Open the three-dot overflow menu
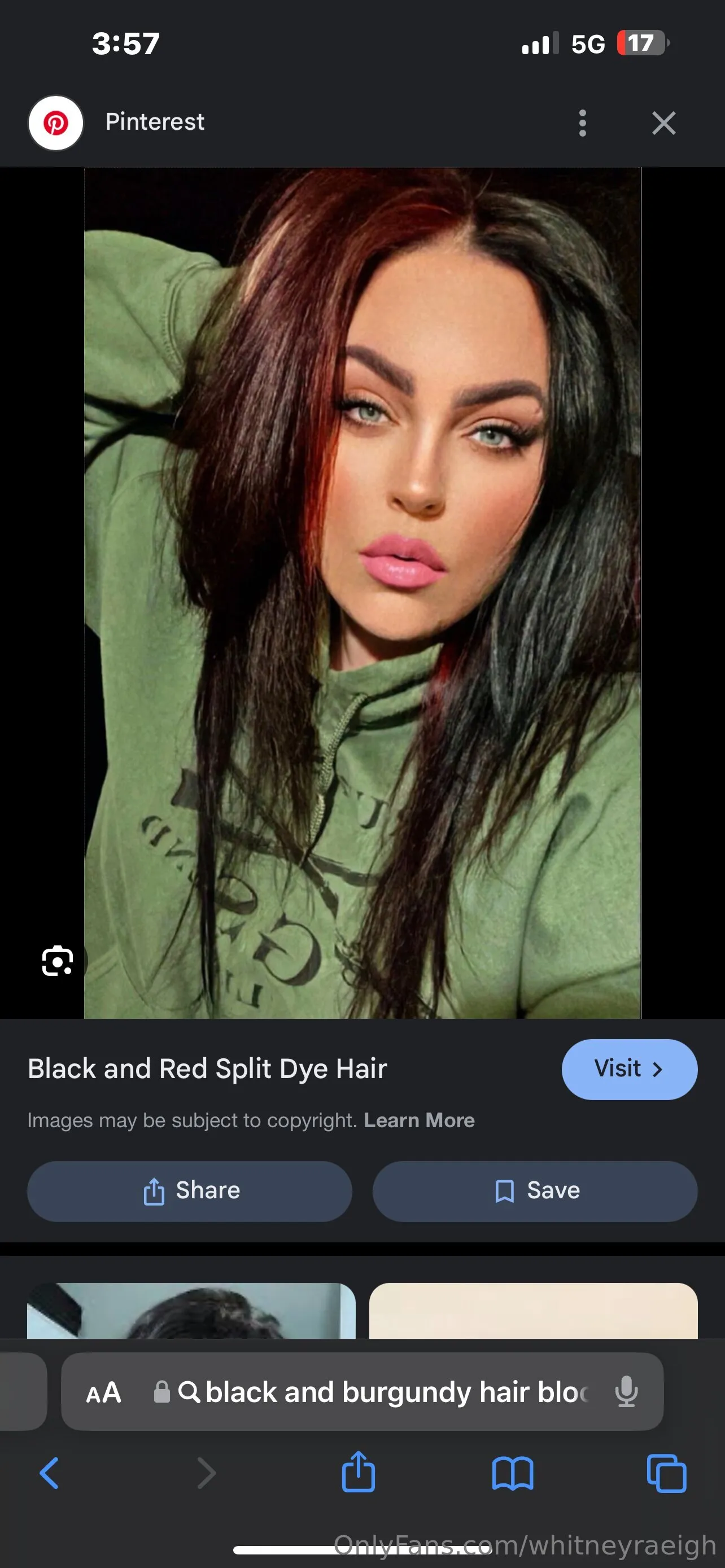 point(583,123)
